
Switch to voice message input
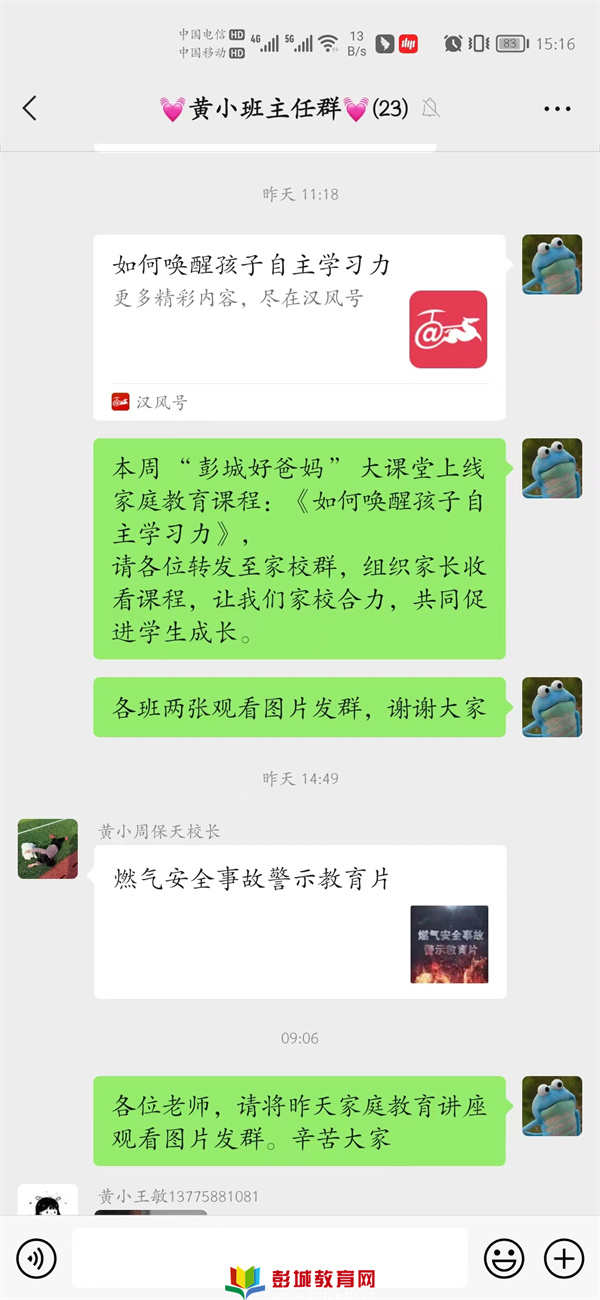37,1258
